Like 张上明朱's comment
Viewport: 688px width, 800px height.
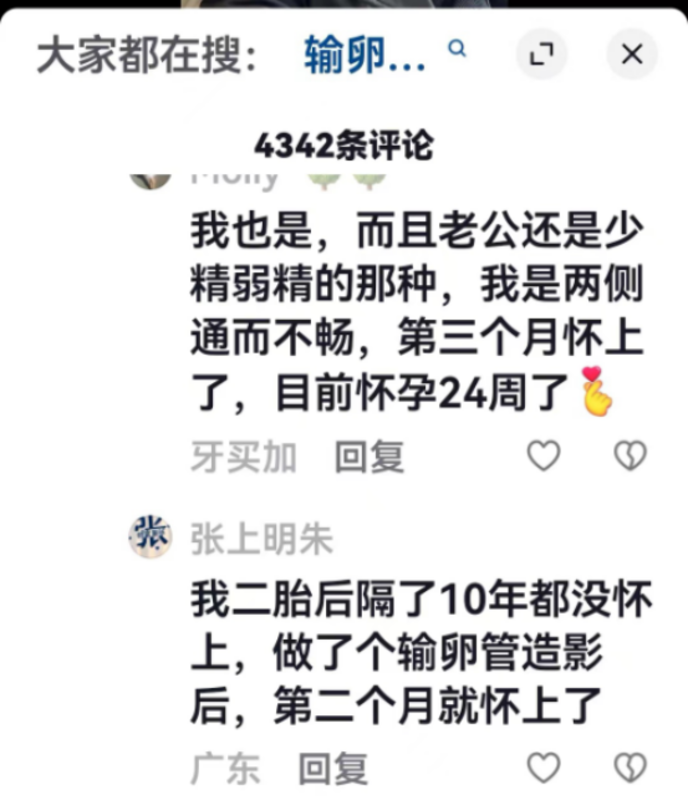[x=544, y=768]
